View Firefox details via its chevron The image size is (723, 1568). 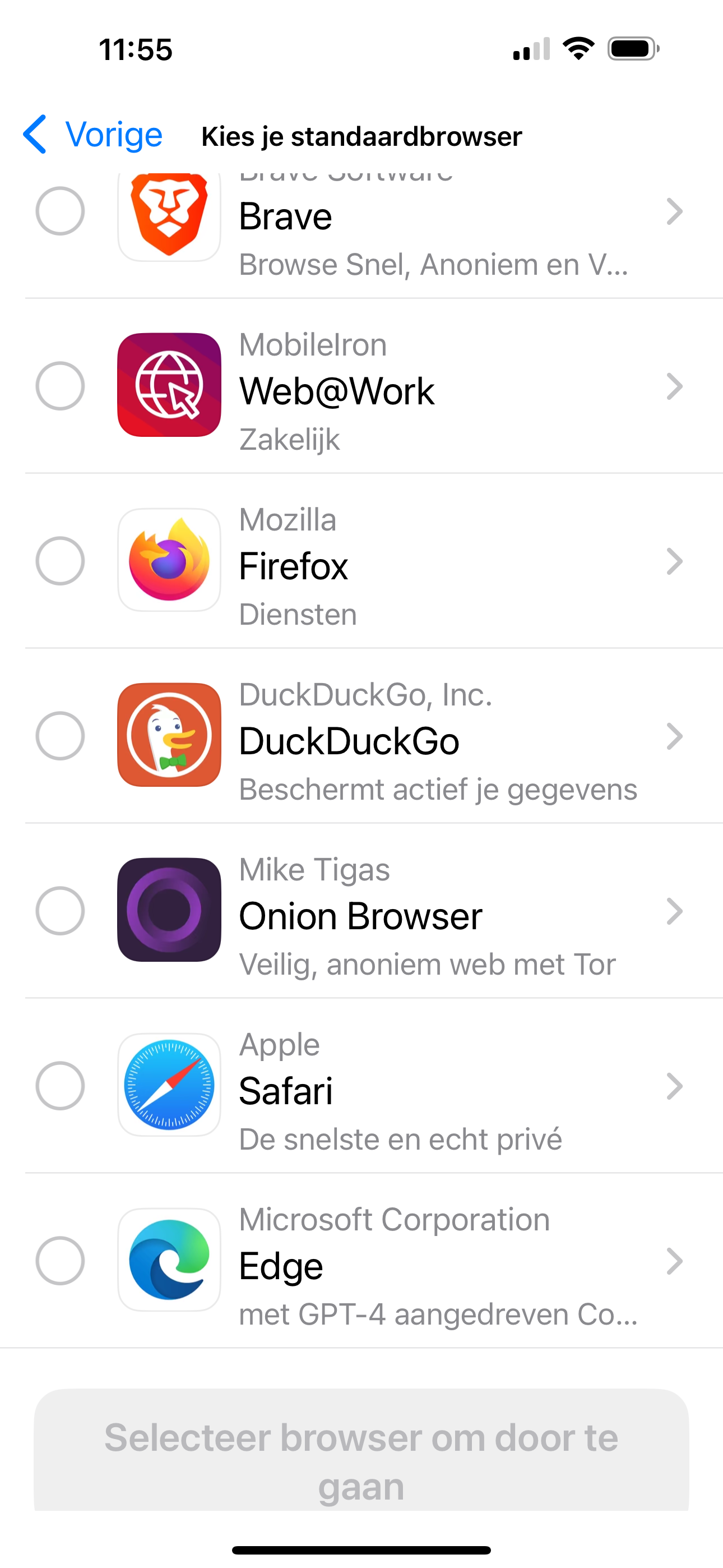pos(674,561)
